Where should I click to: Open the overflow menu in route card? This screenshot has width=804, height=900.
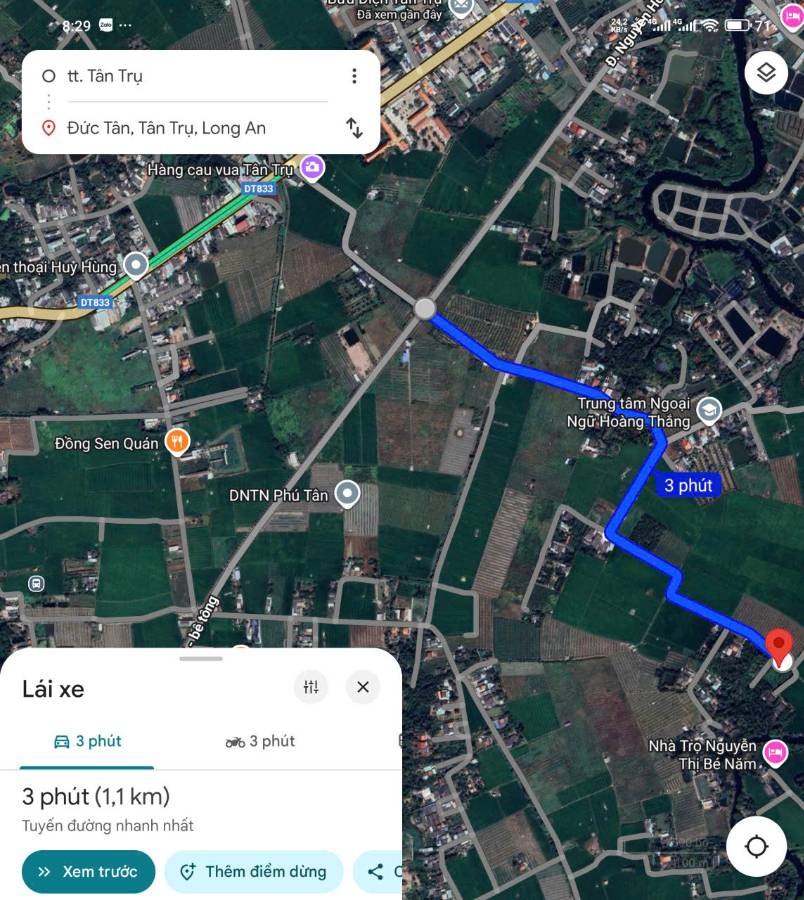click(x=353, y=76)
